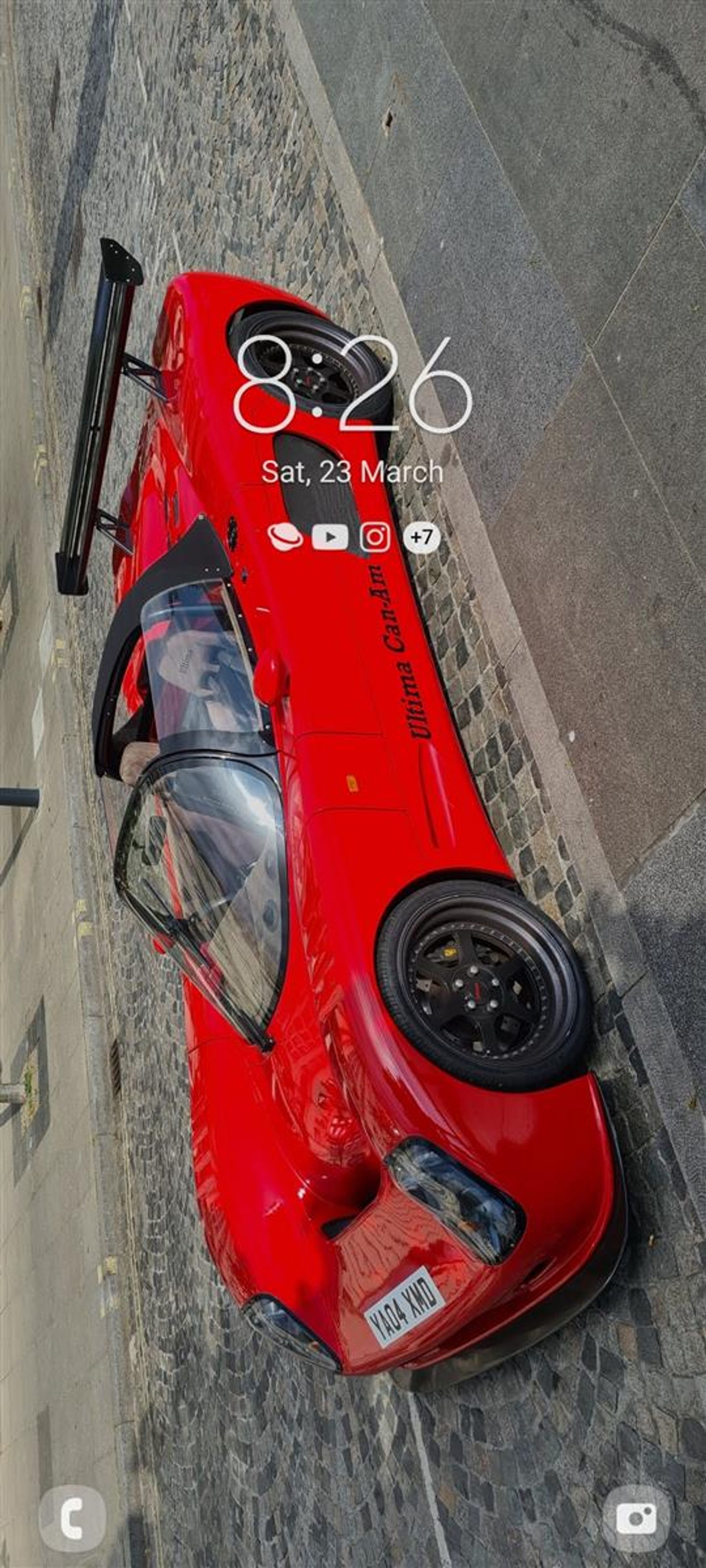This screenshot has width=706, height=1568.
Task: Open the Samsung Internet notification icon
Action: coord(285,538)
